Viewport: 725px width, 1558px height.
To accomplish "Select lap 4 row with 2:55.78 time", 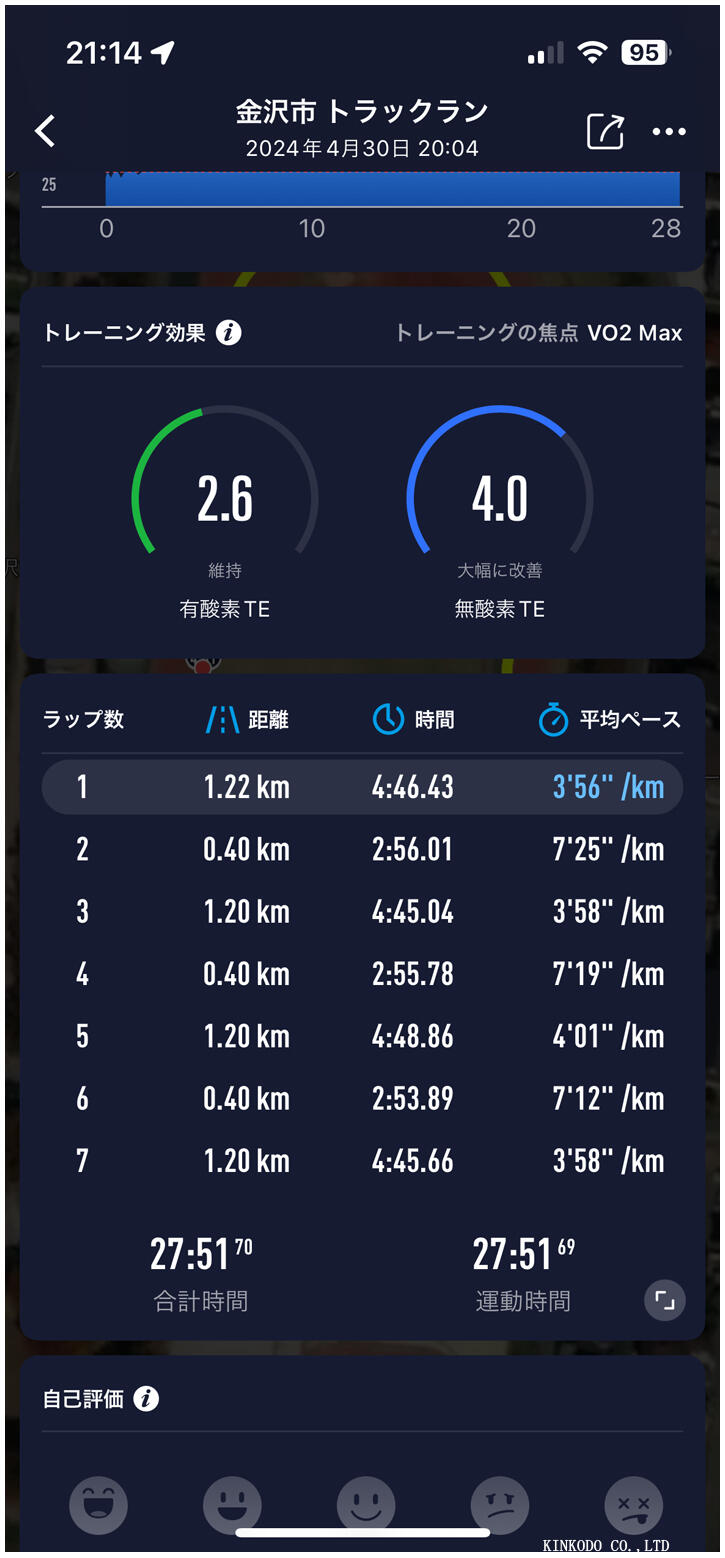I will coord(362,974).
